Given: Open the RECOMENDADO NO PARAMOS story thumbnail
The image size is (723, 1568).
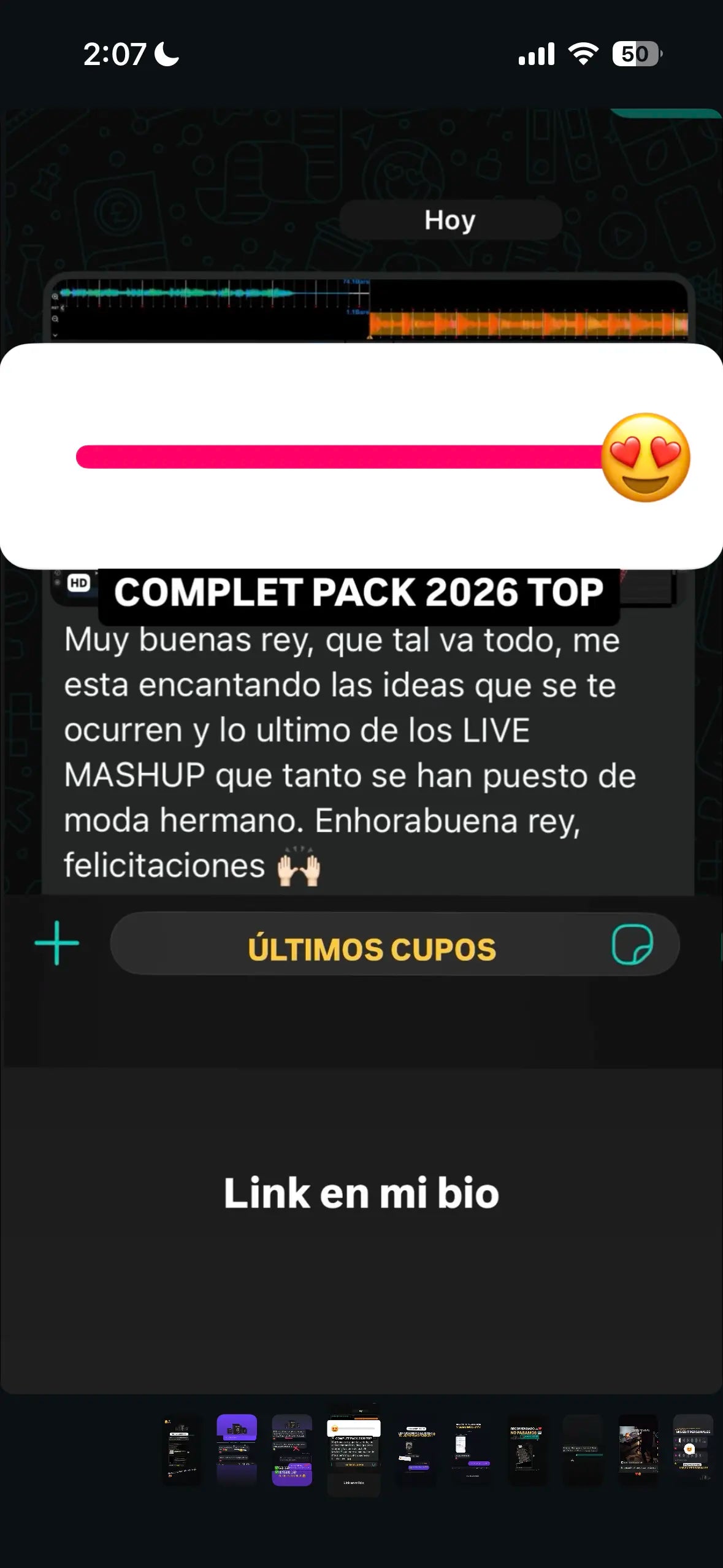Looking at the screenshot, I should tap(526, 1449).
